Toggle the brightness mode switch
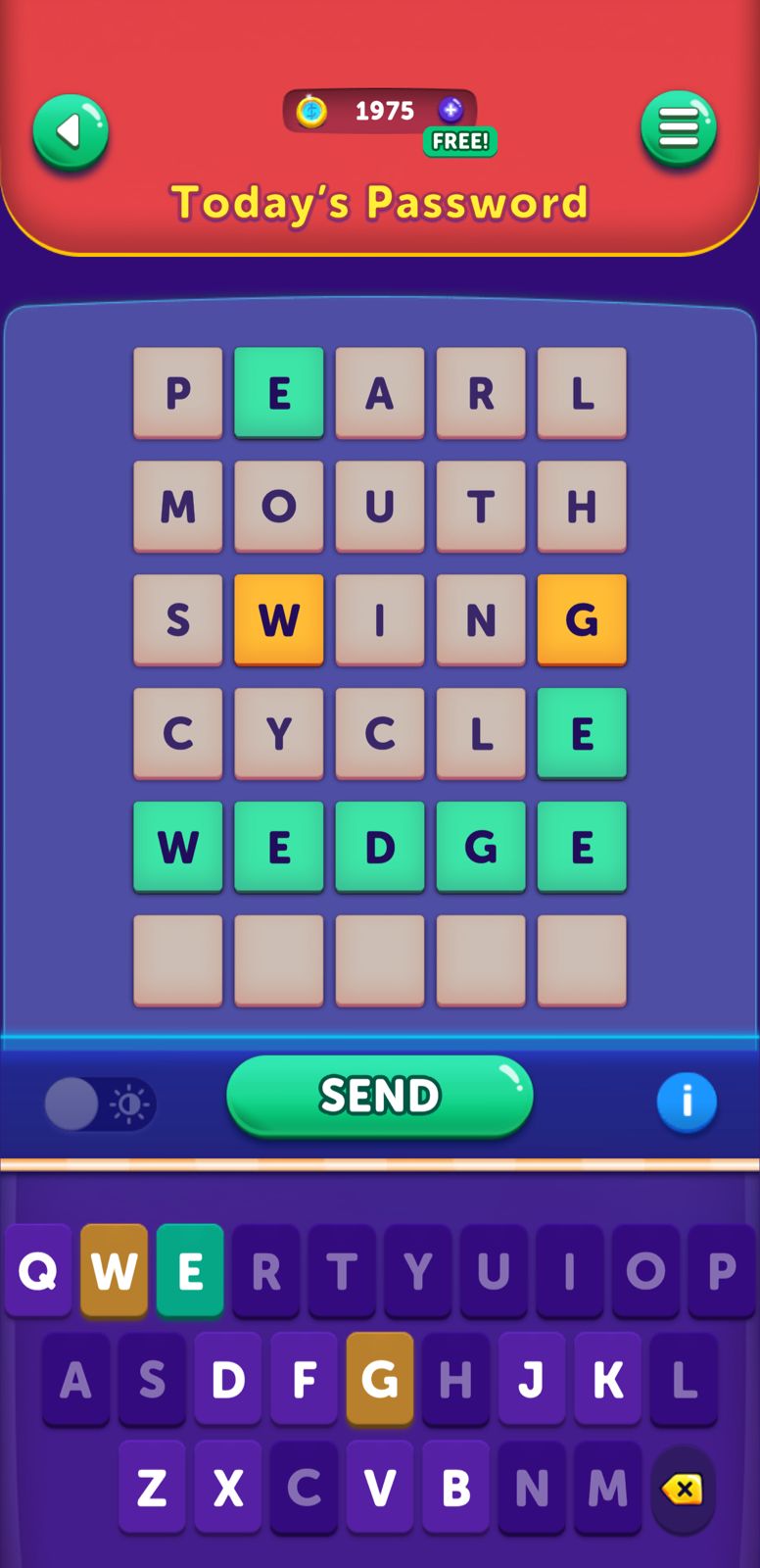Viewport: 760px width, 1568px height. (x=100, y=1104)
